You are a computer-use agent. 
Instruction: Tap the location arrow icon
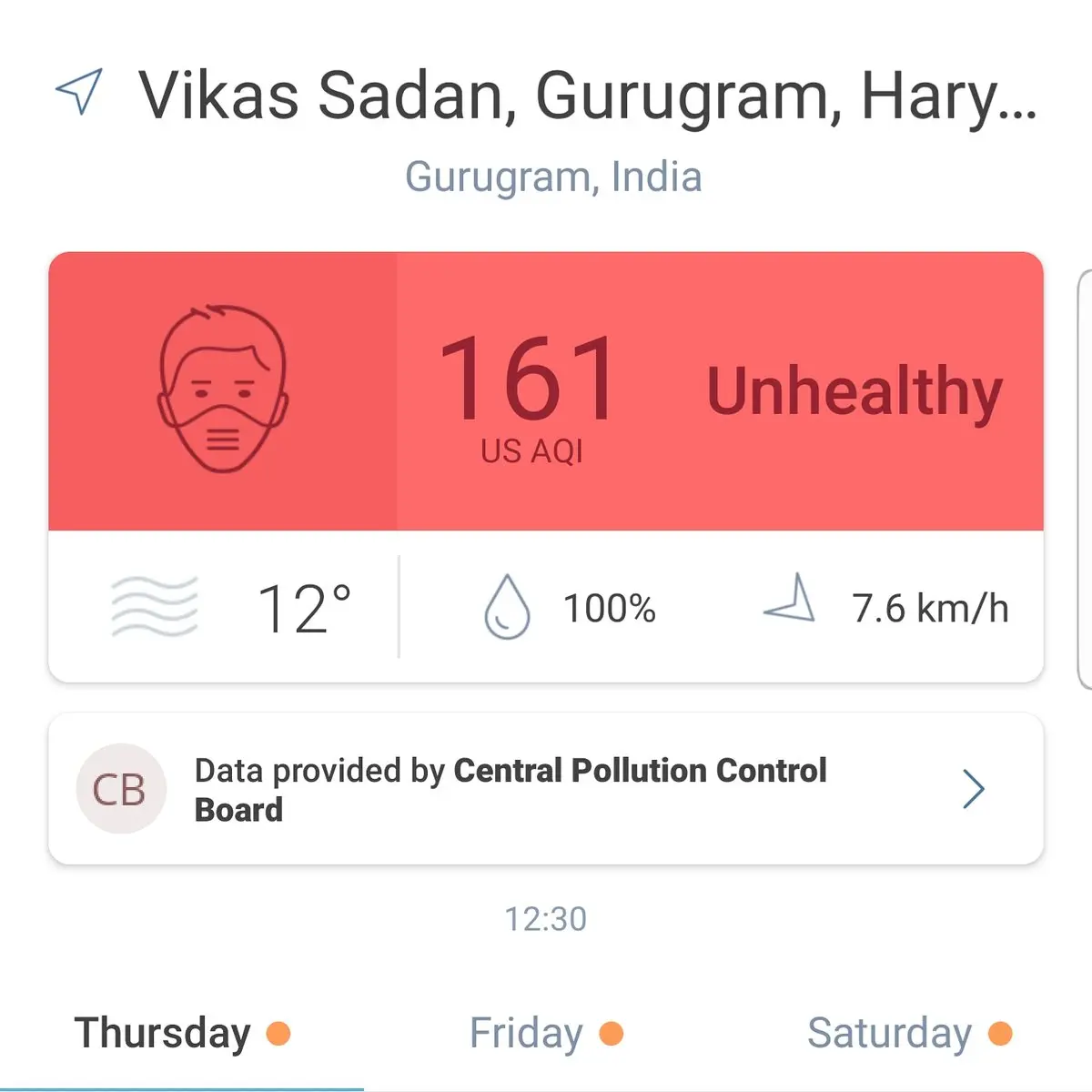[x=79, y=92]
